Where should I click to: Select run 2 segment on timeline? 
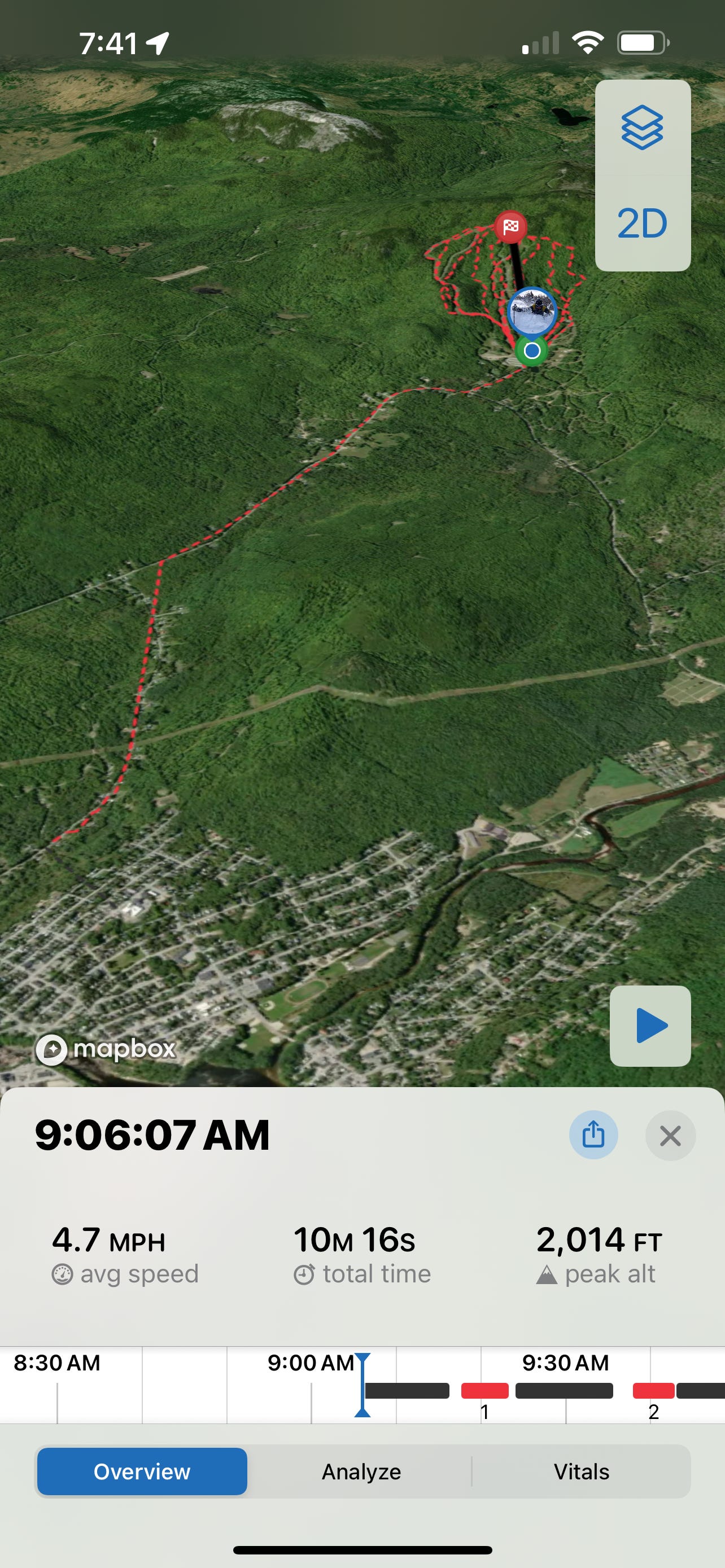(x=653, y=1391)
